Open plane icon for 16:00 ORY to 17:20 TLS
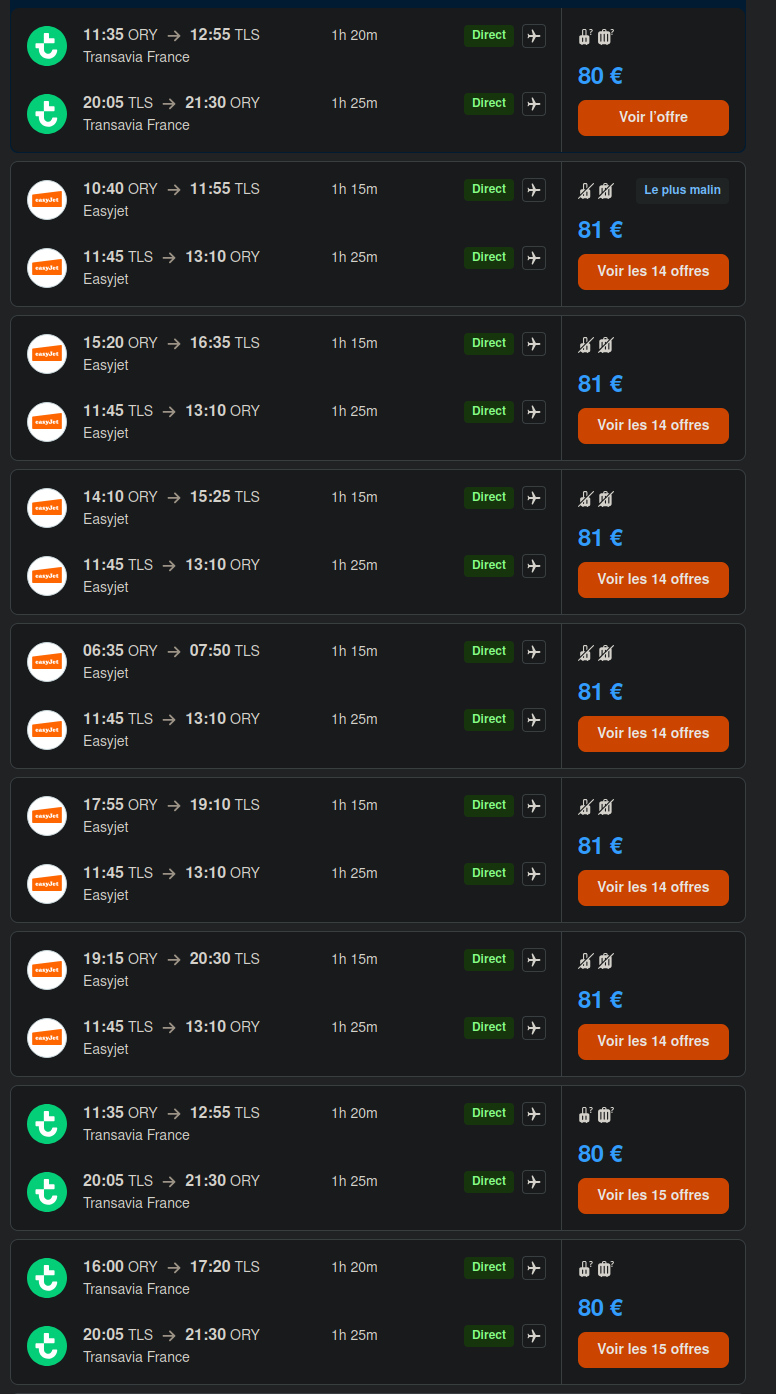776x1394 pixels. pos(534,1268)
